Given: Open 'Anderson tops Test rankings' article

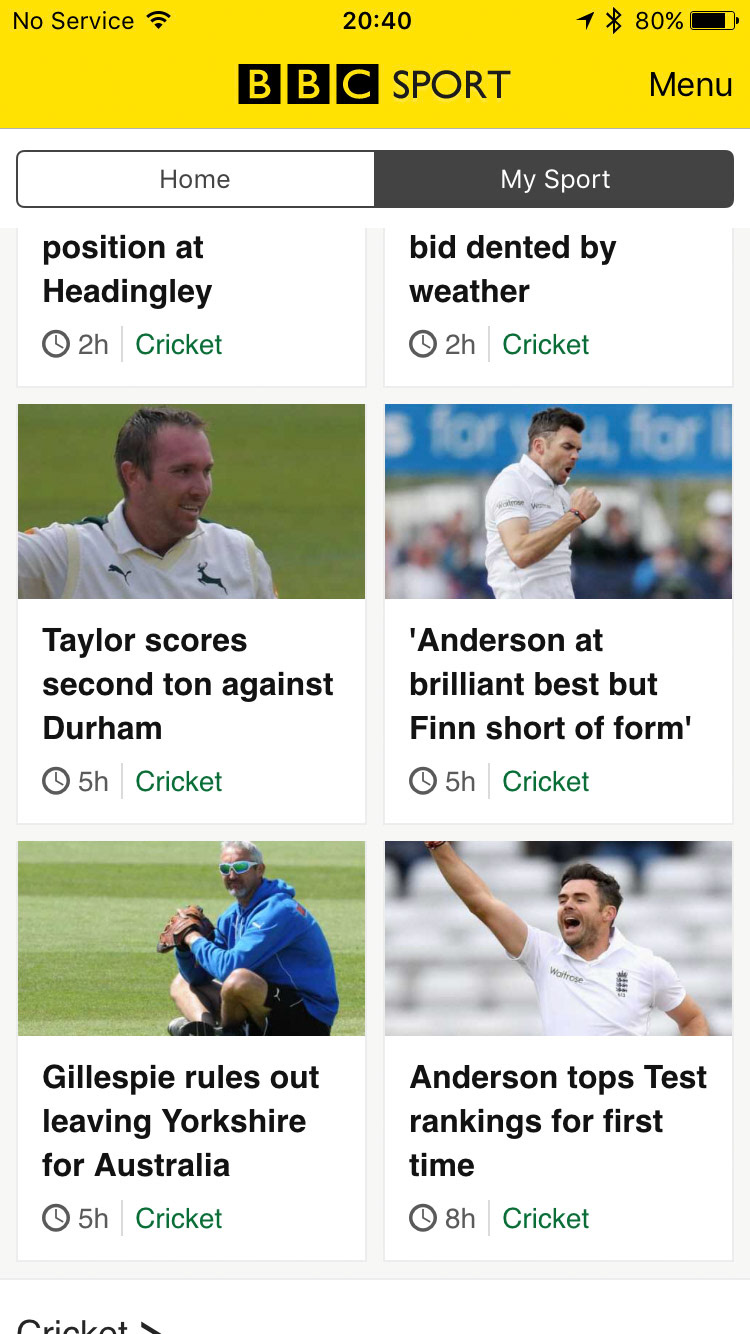Looking at the screenshot, I should coord(557,1120).
